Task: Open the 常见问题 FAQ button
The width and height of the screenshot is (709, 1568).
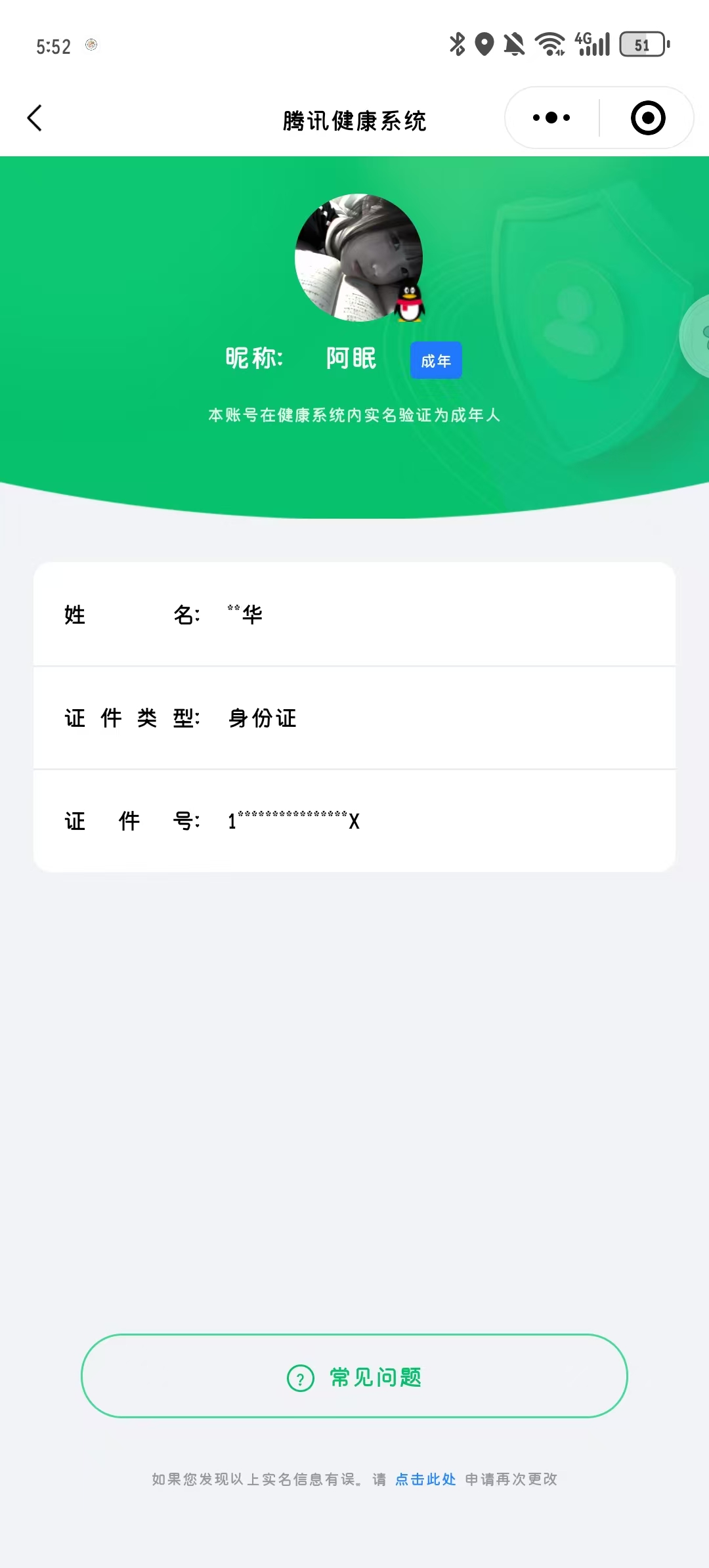Action: click(x=354, y=1376)
